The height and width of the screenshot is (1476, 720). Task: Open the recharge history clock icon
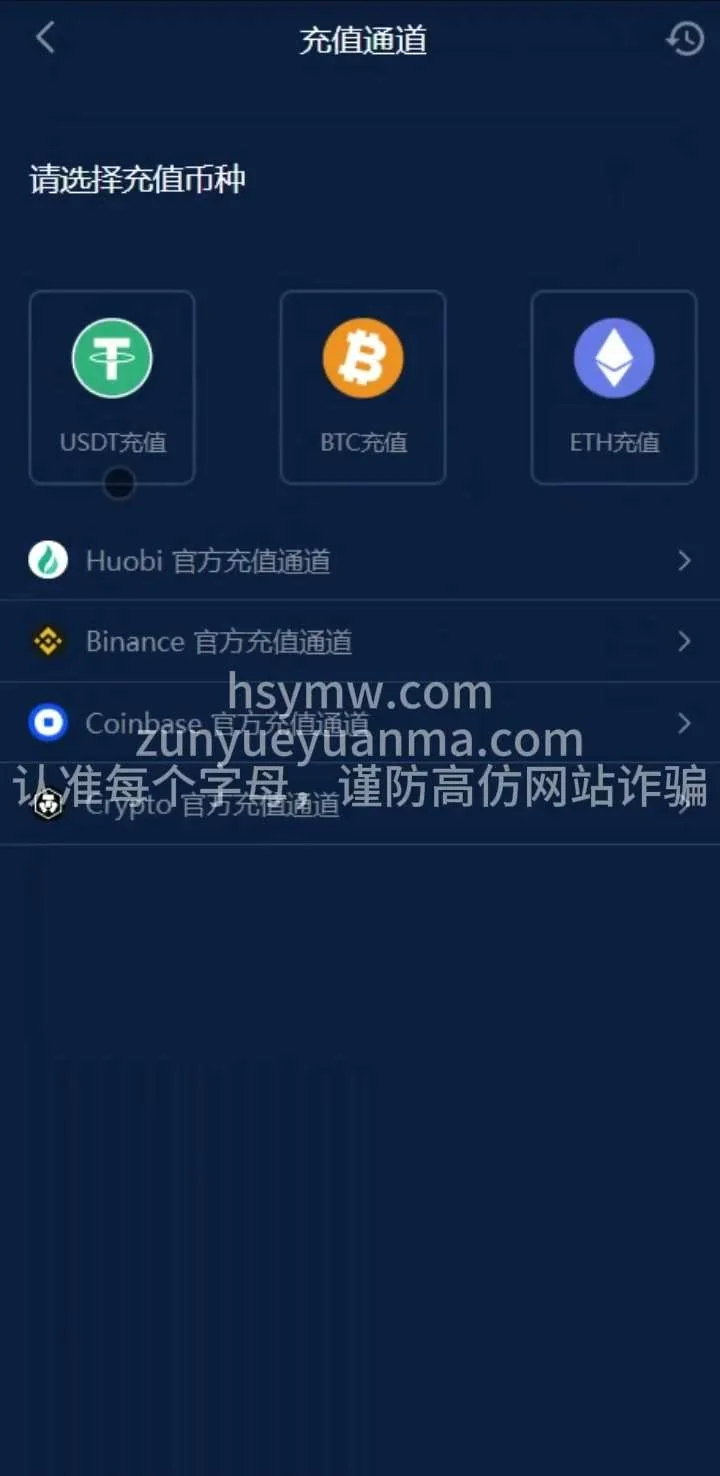[x=685, y=39]
